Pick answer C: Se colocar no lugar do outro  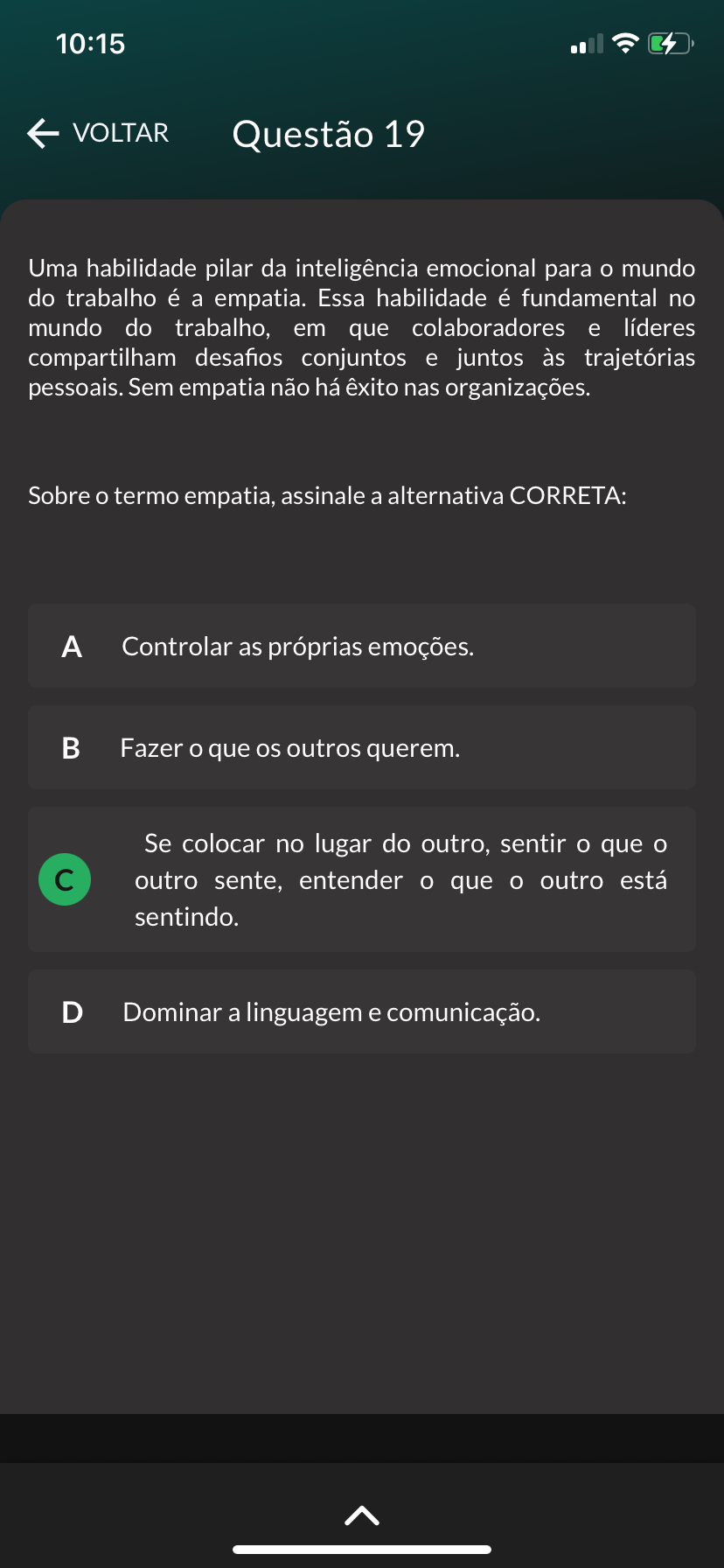(362, 879)
